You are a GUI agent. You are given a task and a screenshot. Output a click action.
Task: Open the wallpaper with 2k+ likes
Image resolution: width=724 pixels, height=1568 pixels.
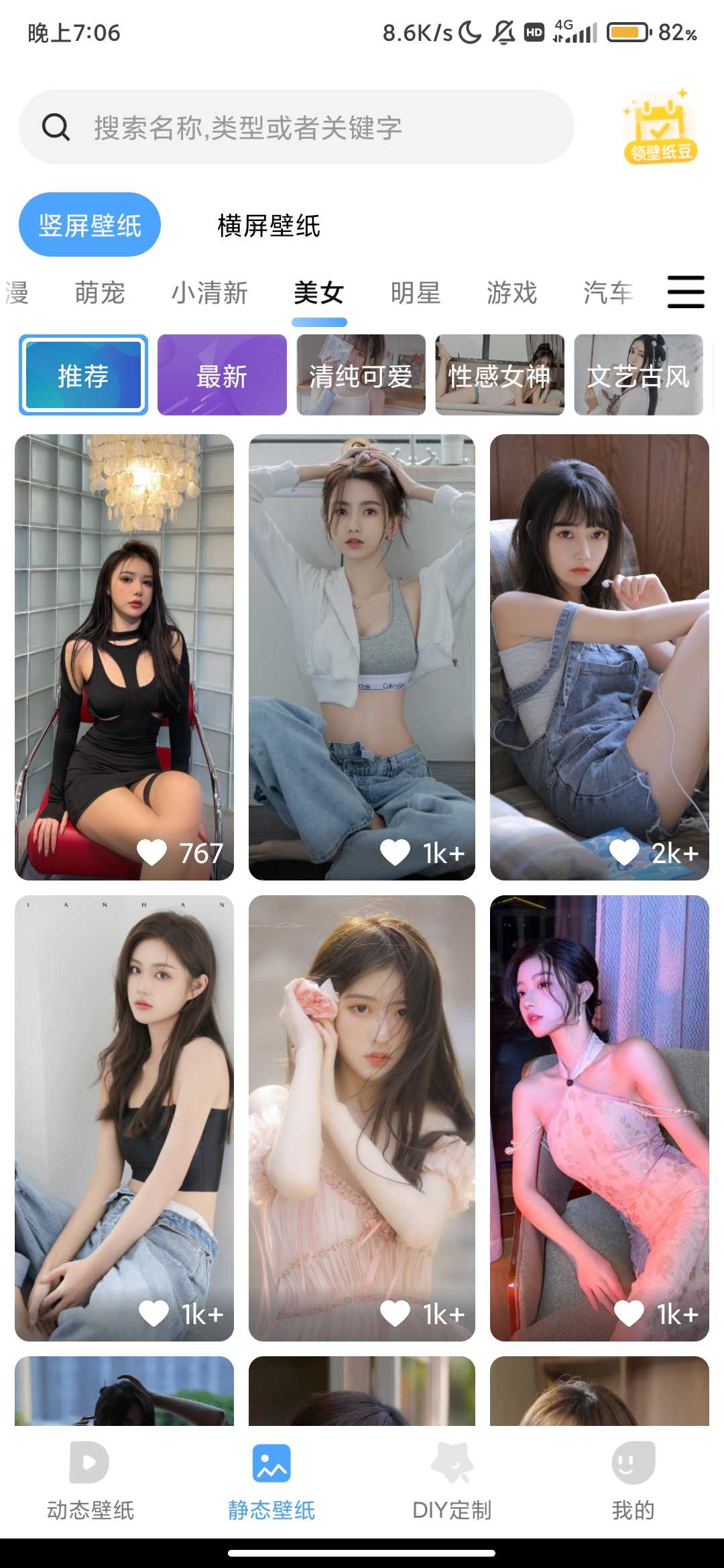tap(599, 657)
